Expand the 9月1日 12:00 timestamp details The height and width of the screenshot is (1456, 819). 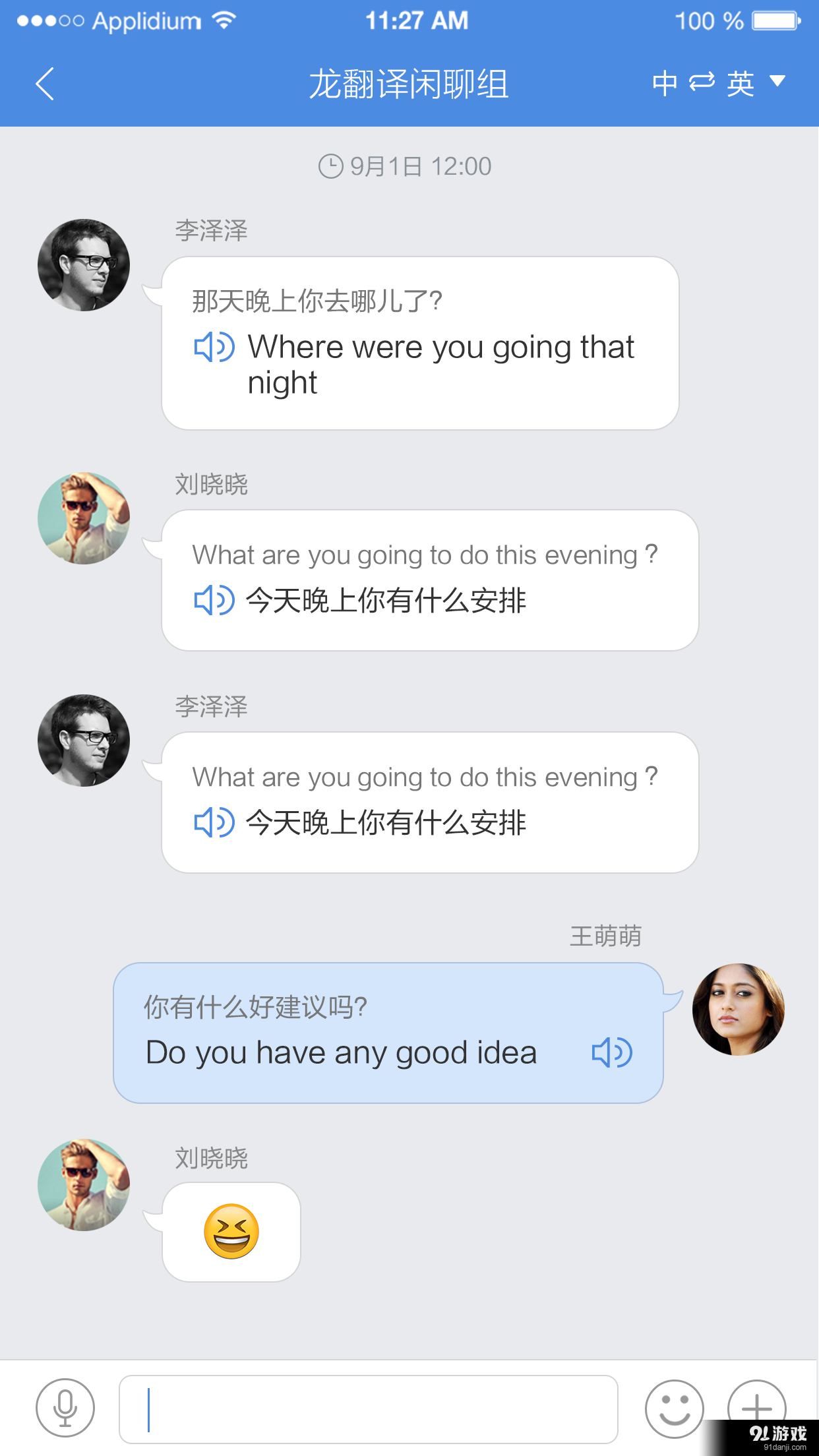click(x=420, y=166)
